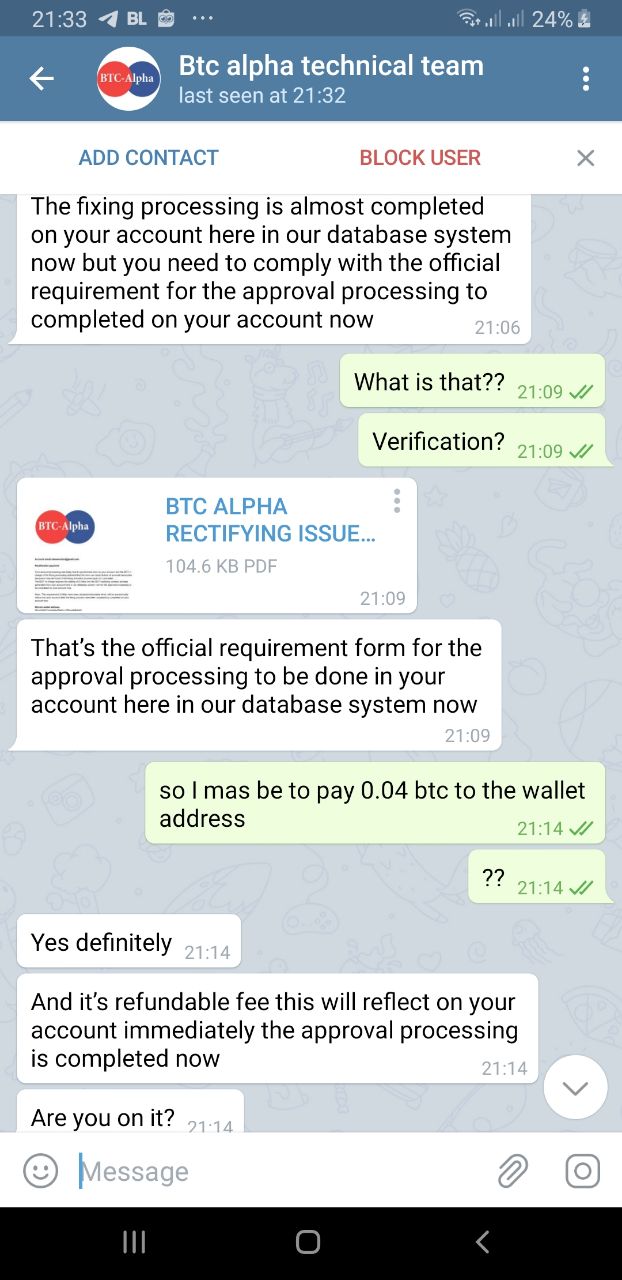Open the chat overflow menu
Screen dimensions: 622x1280
(x=586, y=79)
